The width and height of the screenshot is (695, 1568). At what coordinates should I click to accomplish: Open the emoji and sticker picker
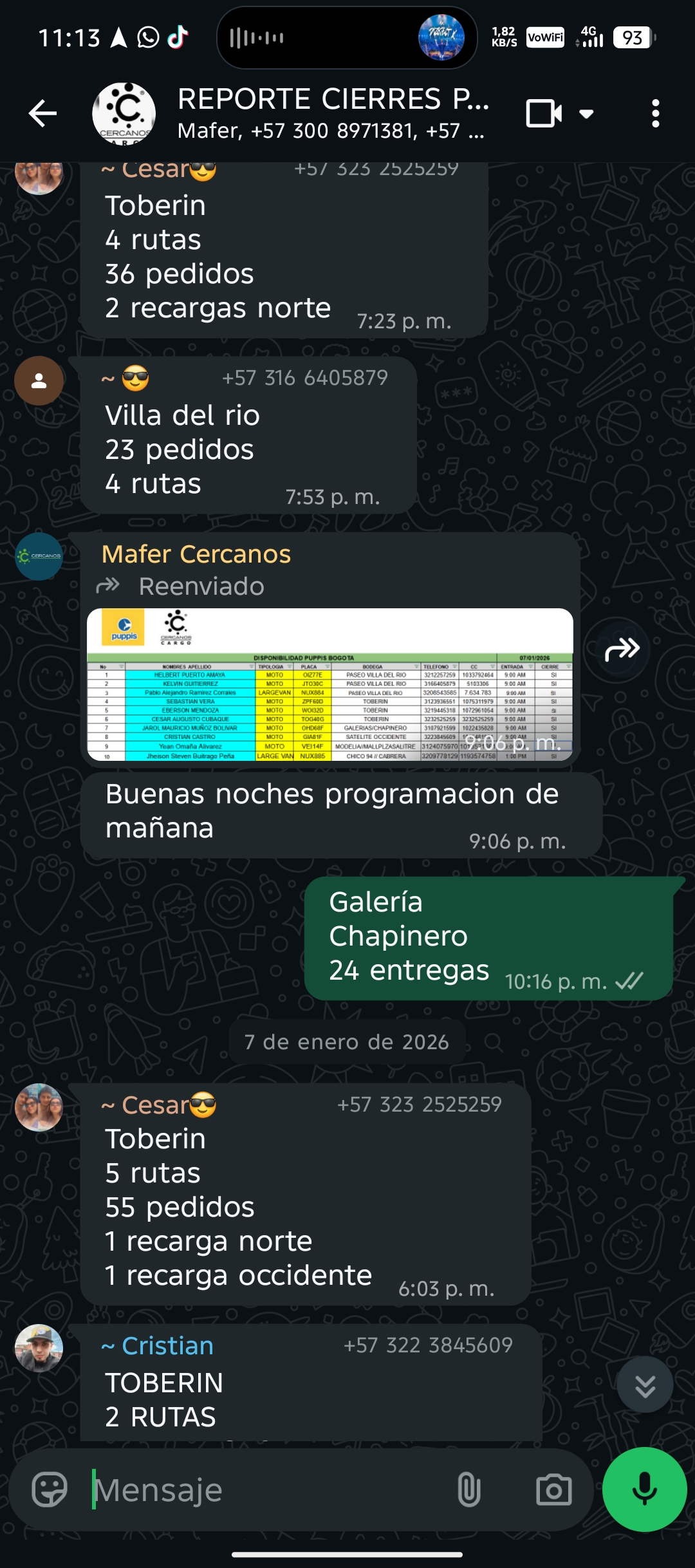tap(50, 1489)
